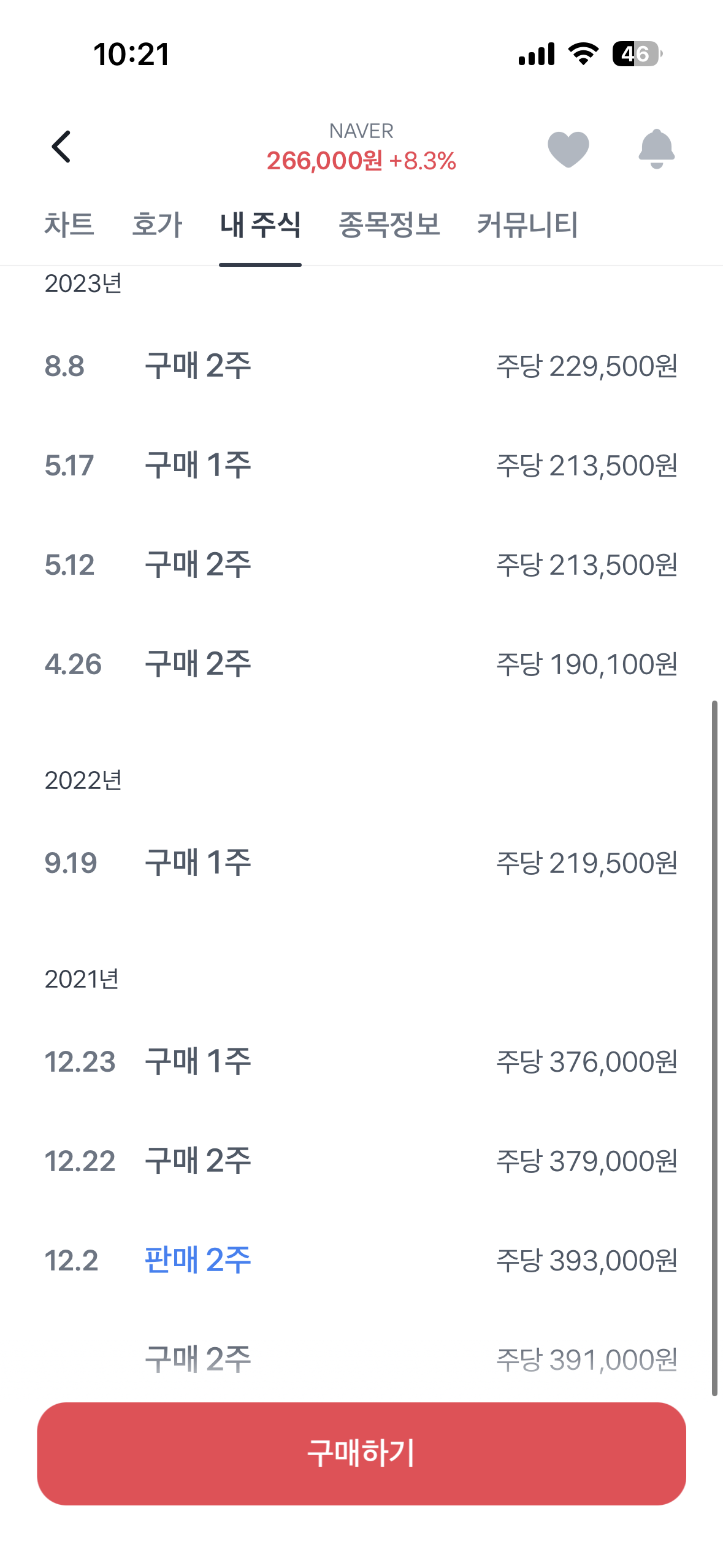The image size is (723, 1568).
Task: Open price alert bell for NAVER
Action: 656,148
